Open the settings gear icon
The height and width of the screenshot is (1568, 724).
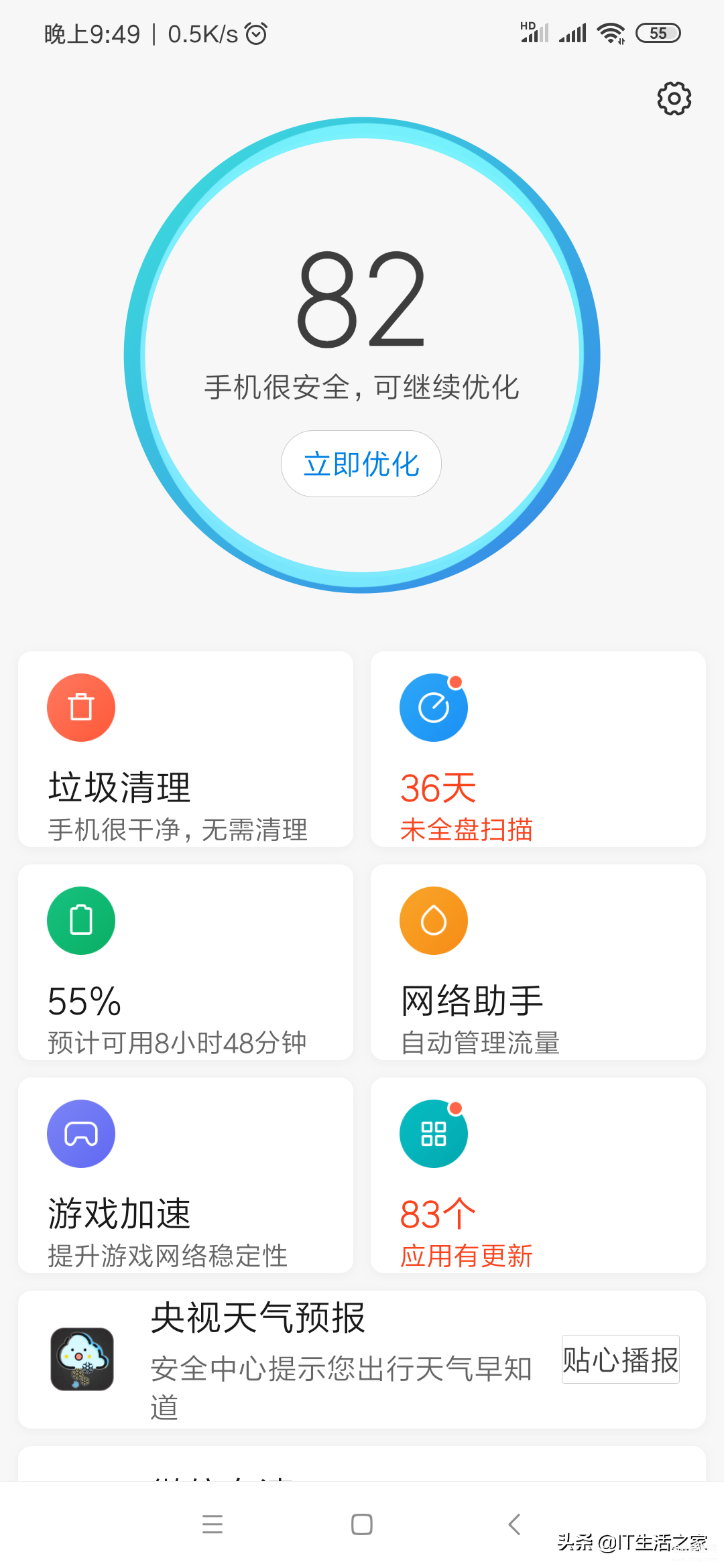click(x=674, y=99)
